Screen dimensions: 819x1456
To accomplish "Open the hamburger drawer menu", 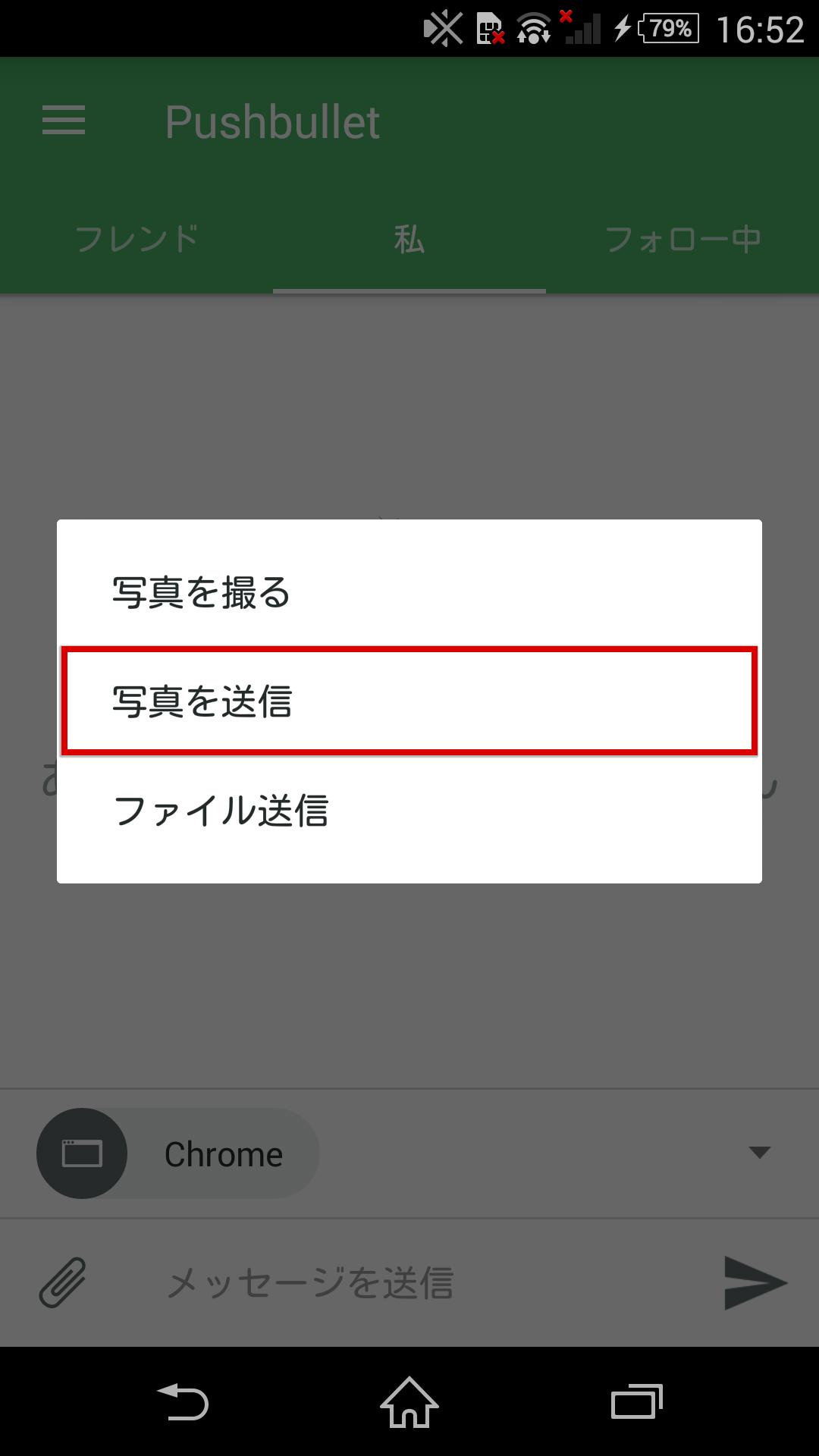I will (x=64, y=121).
